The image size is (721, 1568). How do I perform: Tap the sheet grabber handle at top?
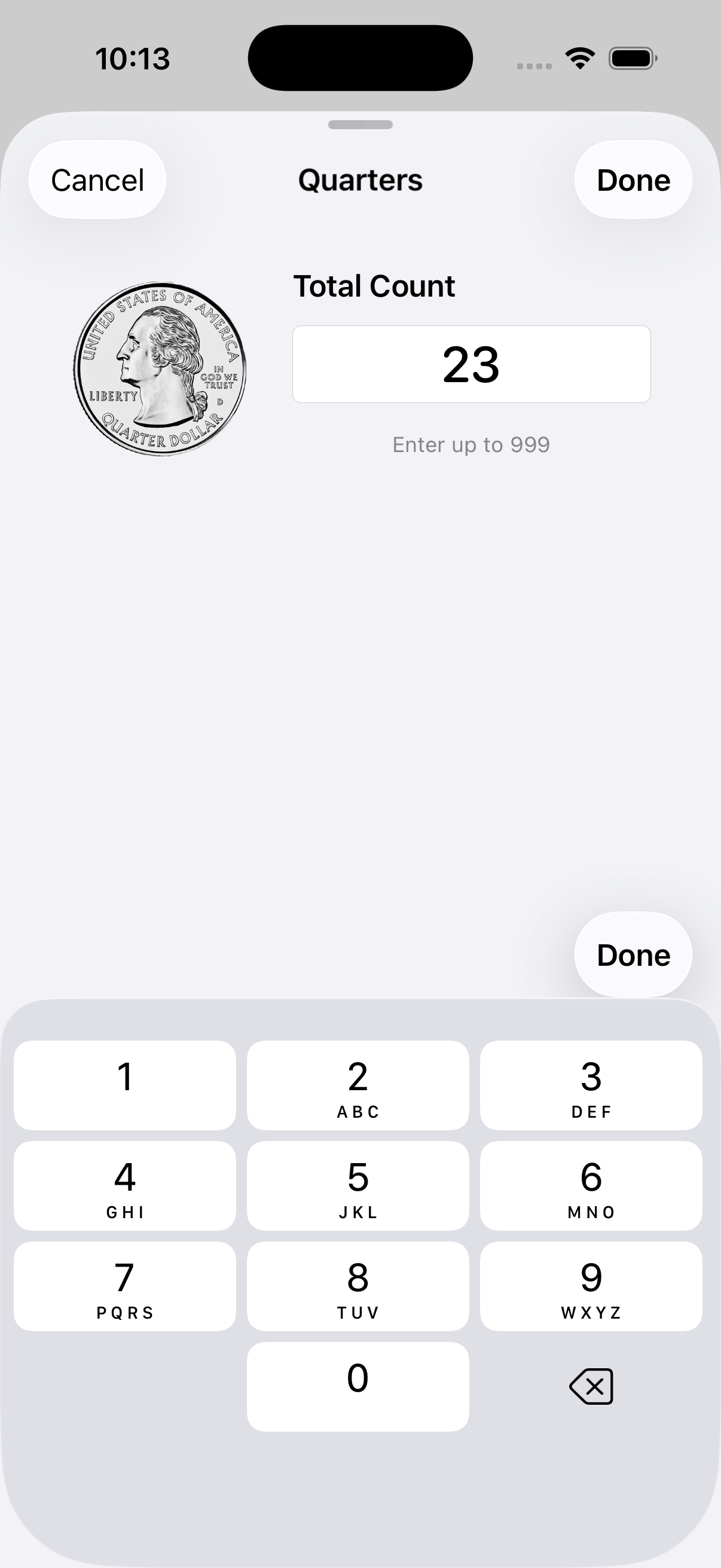pos(360,124)
